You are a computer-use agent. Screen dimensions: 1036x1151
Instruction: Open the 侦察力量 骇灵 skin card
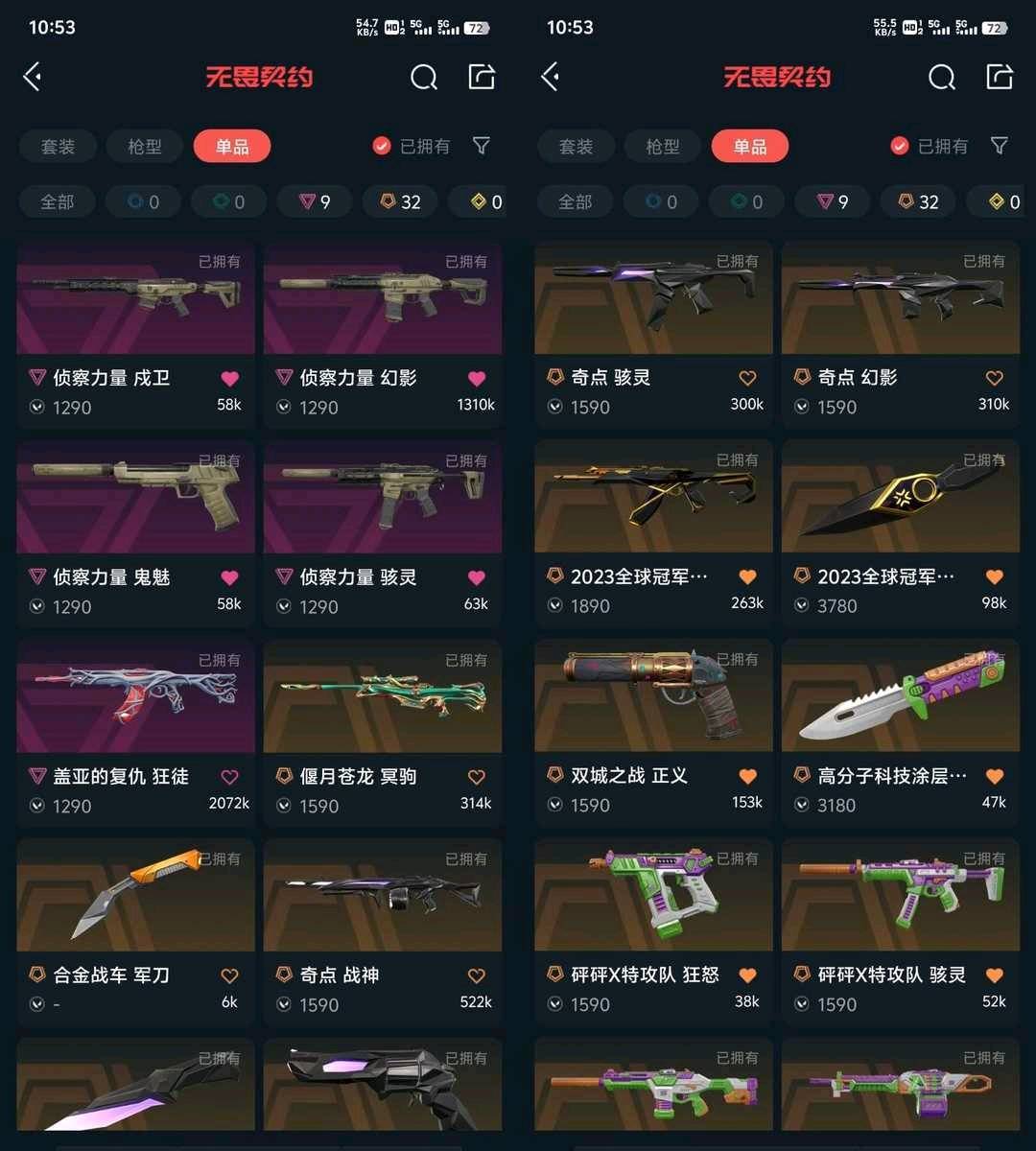(383, 534)
